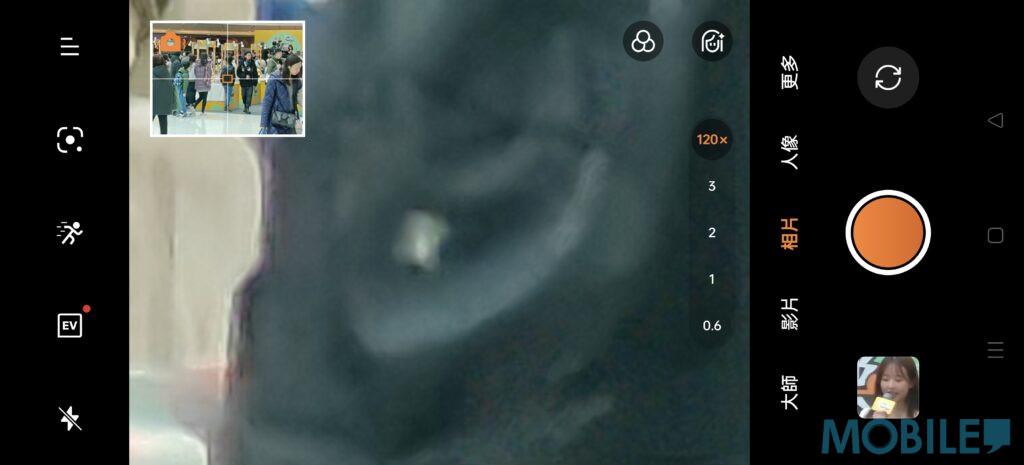Toggle the motion capture icon
1024x465 pixels.
(x=69, y=233)
